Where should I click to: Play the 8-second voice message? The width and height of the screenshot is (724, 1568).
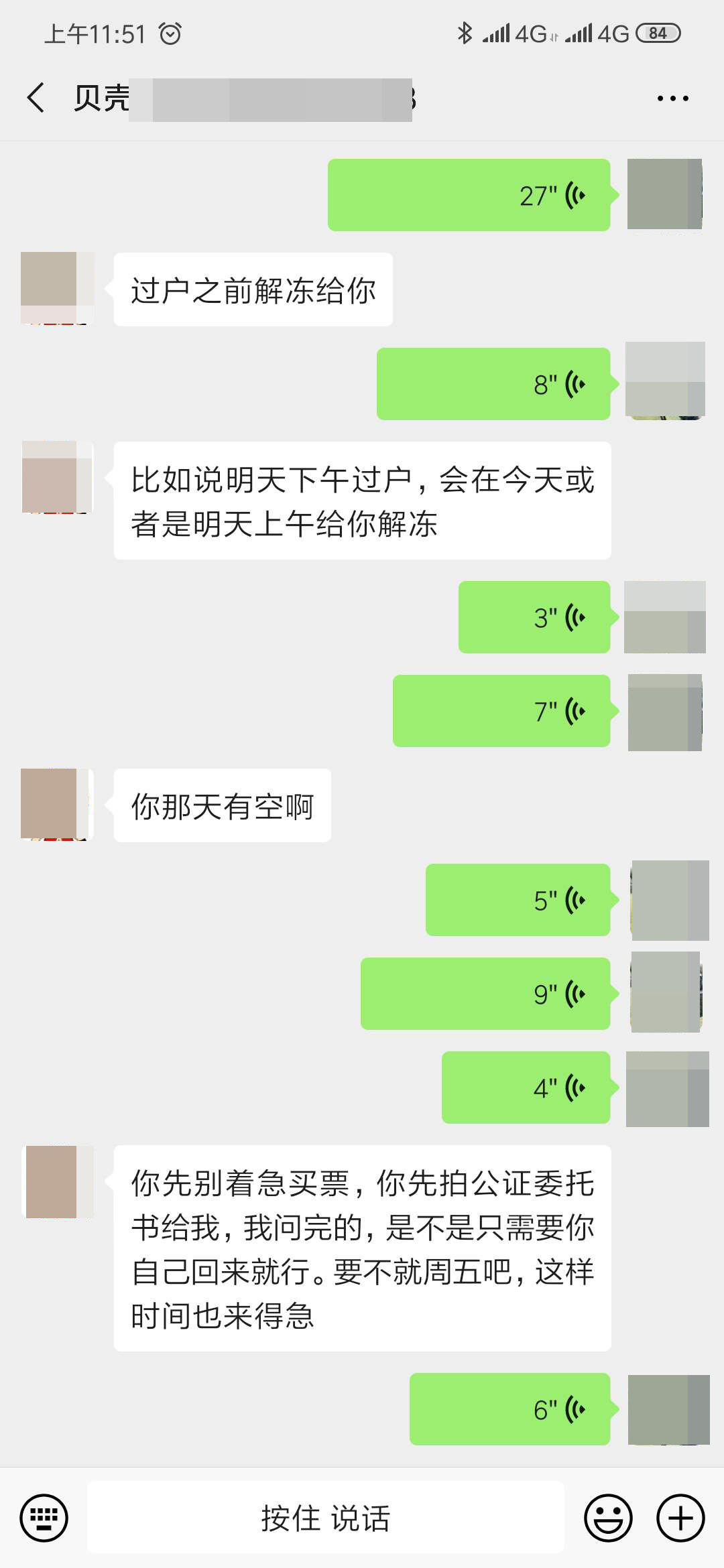tap(493, 384)
